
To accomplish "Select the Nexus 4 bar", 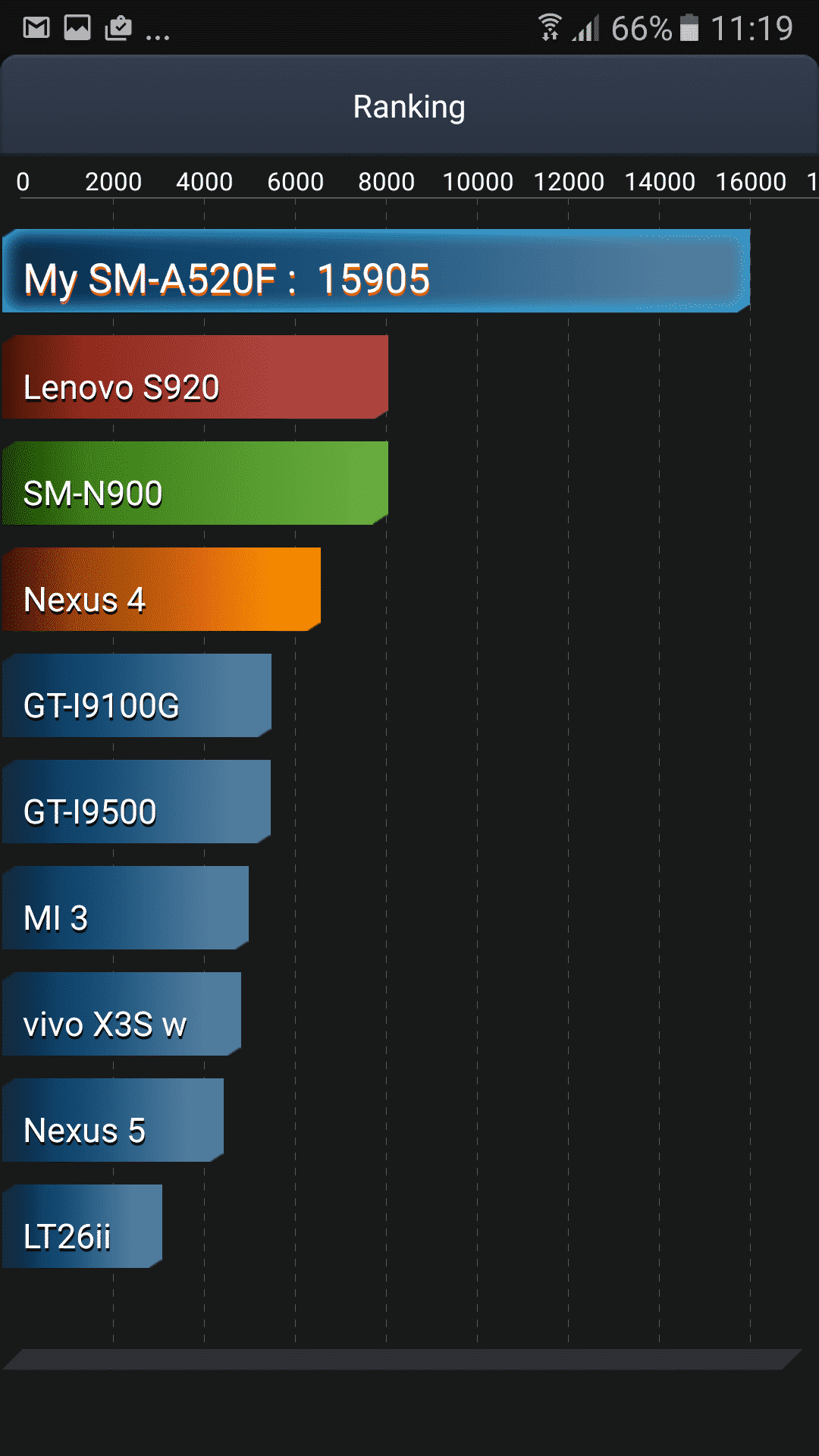I will tap(162, 589).
